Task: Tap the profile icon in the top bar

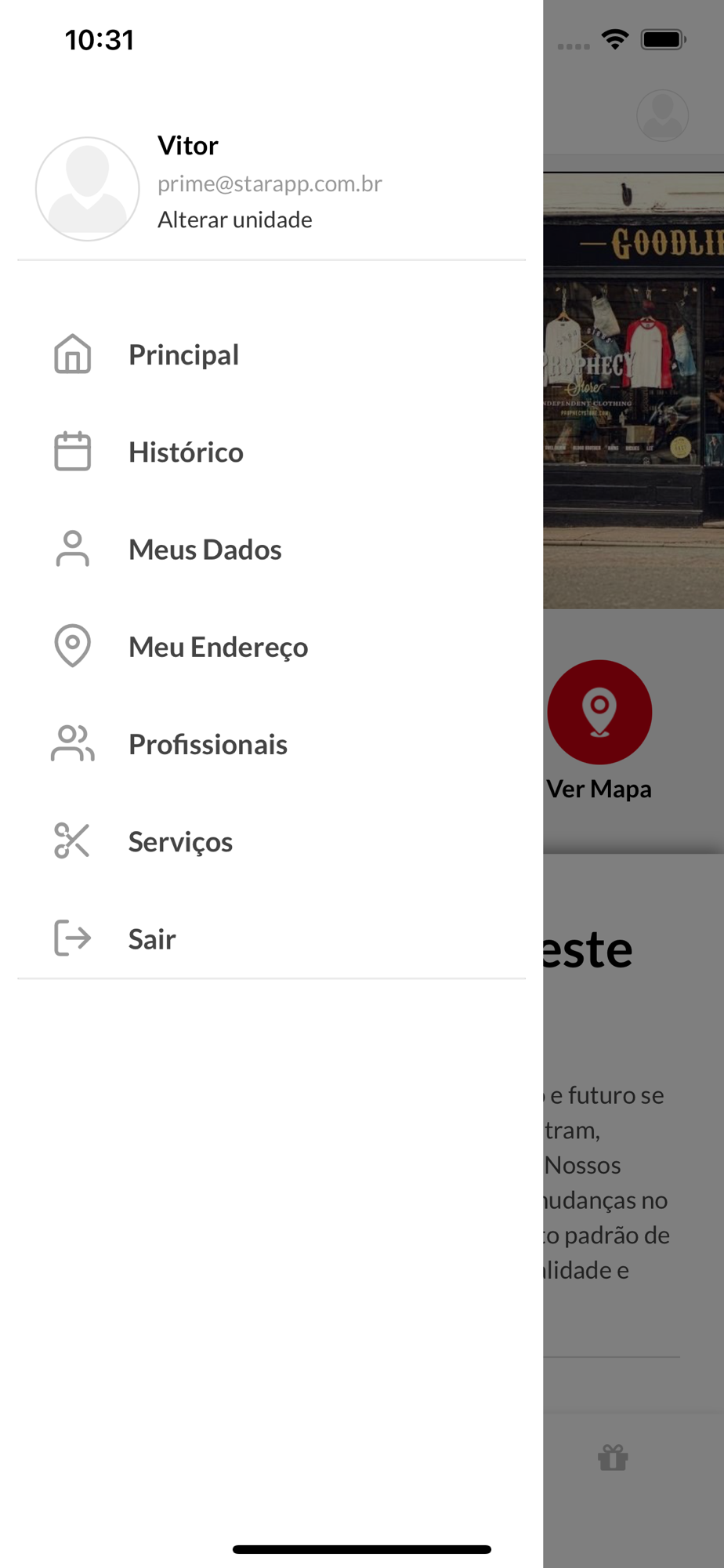Action: coord(662,115)
